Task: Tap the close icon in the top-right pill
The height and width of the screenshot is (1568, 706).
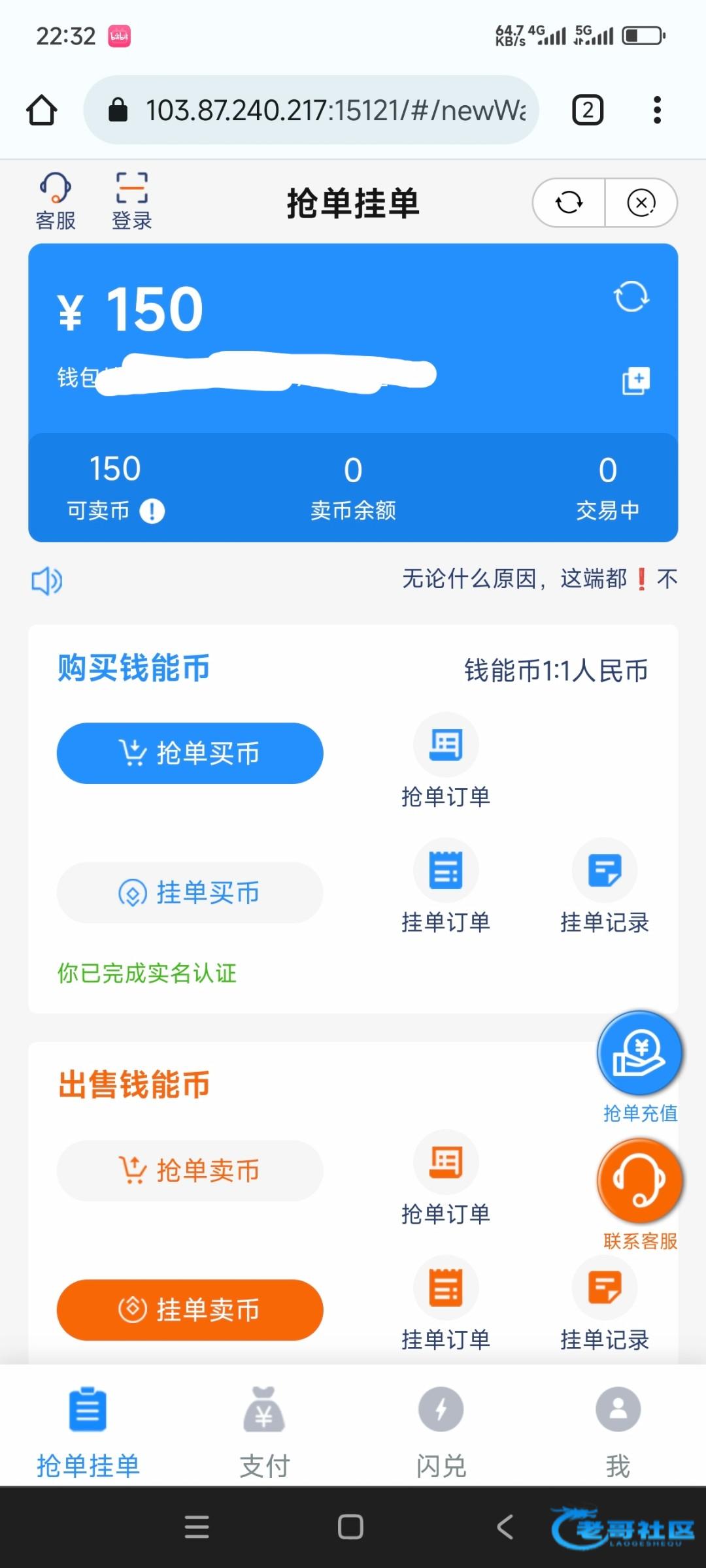Action: point(641,203)
